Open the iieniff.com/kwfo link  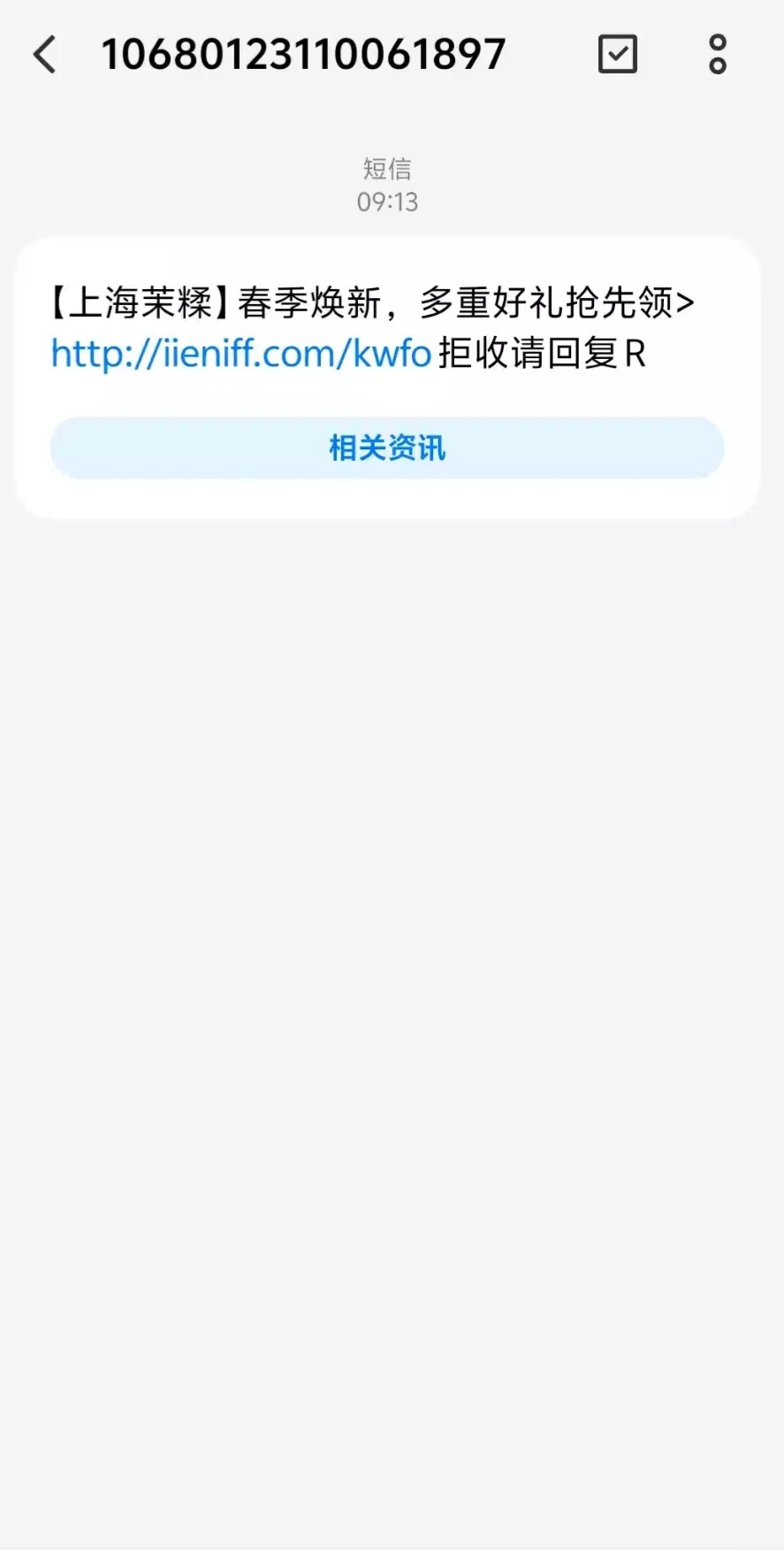(x=240, y=354)
